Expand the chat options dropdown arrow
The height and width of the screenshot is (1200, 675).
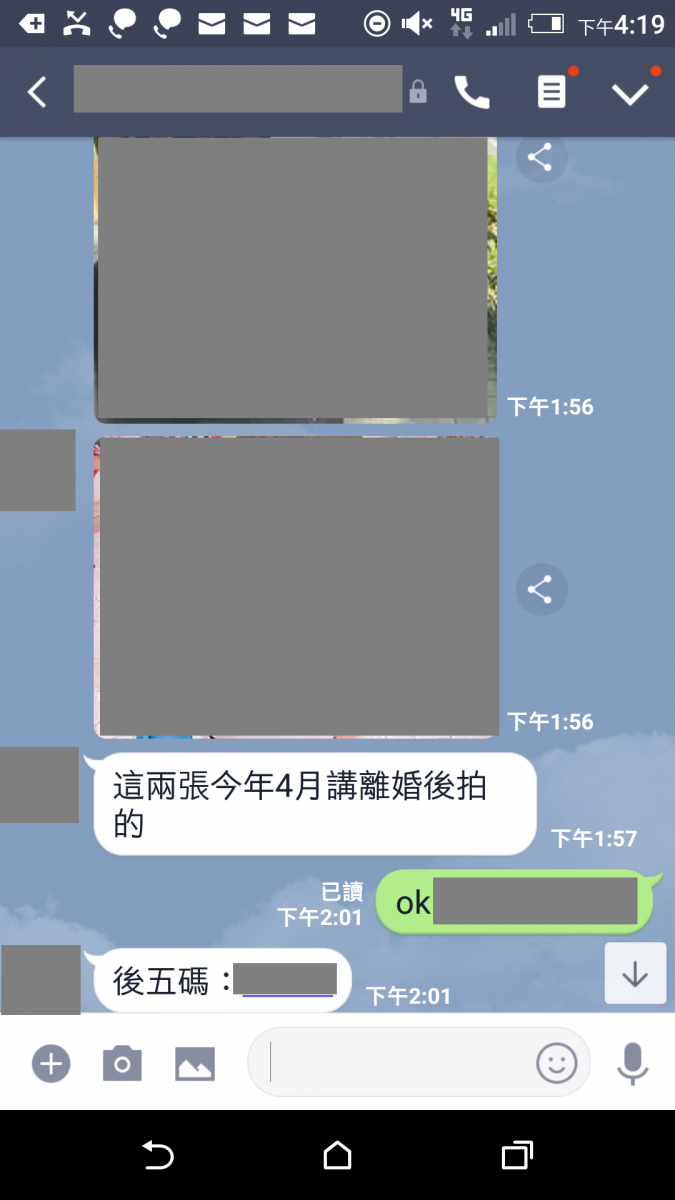coord(630,93)
